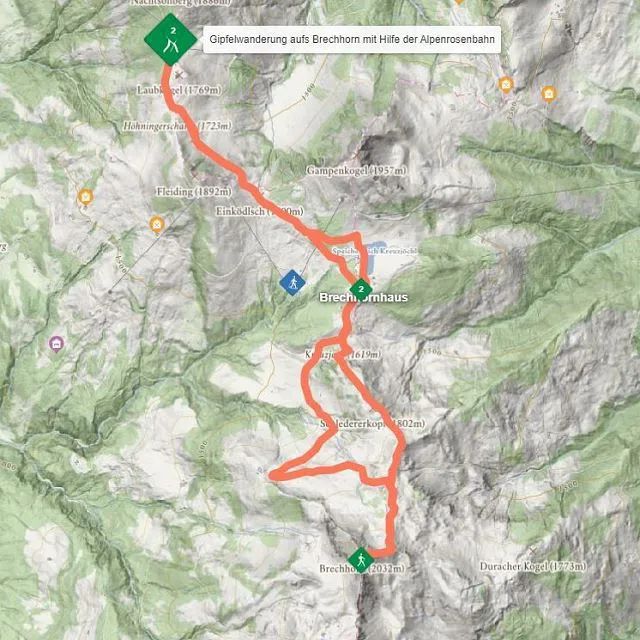Open the purple hut marker

pos(57,343)
